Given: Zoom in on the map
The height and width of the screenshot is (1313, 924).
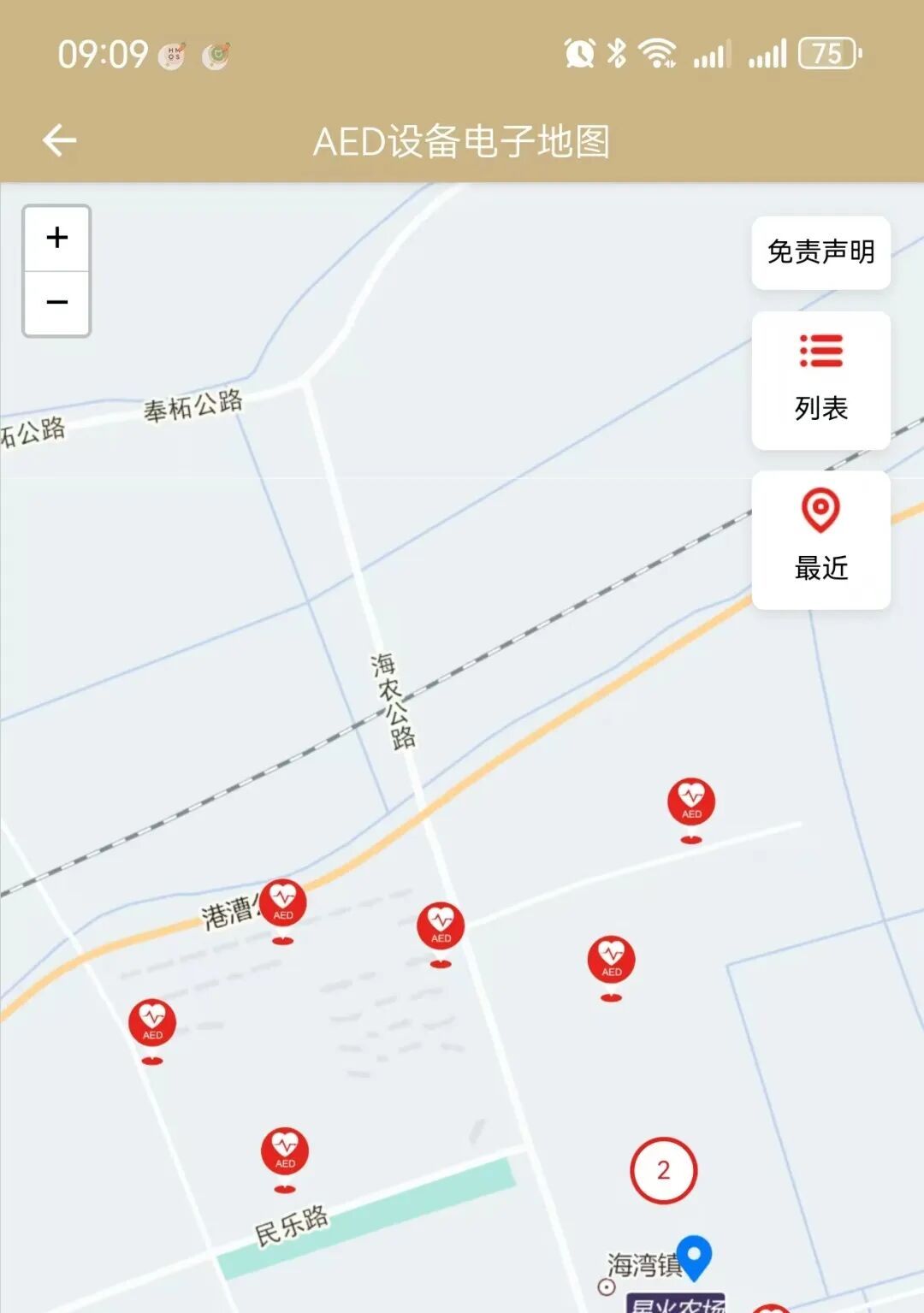Looking at the screenshot, I should pyautogui.click(x=56, y=238).
